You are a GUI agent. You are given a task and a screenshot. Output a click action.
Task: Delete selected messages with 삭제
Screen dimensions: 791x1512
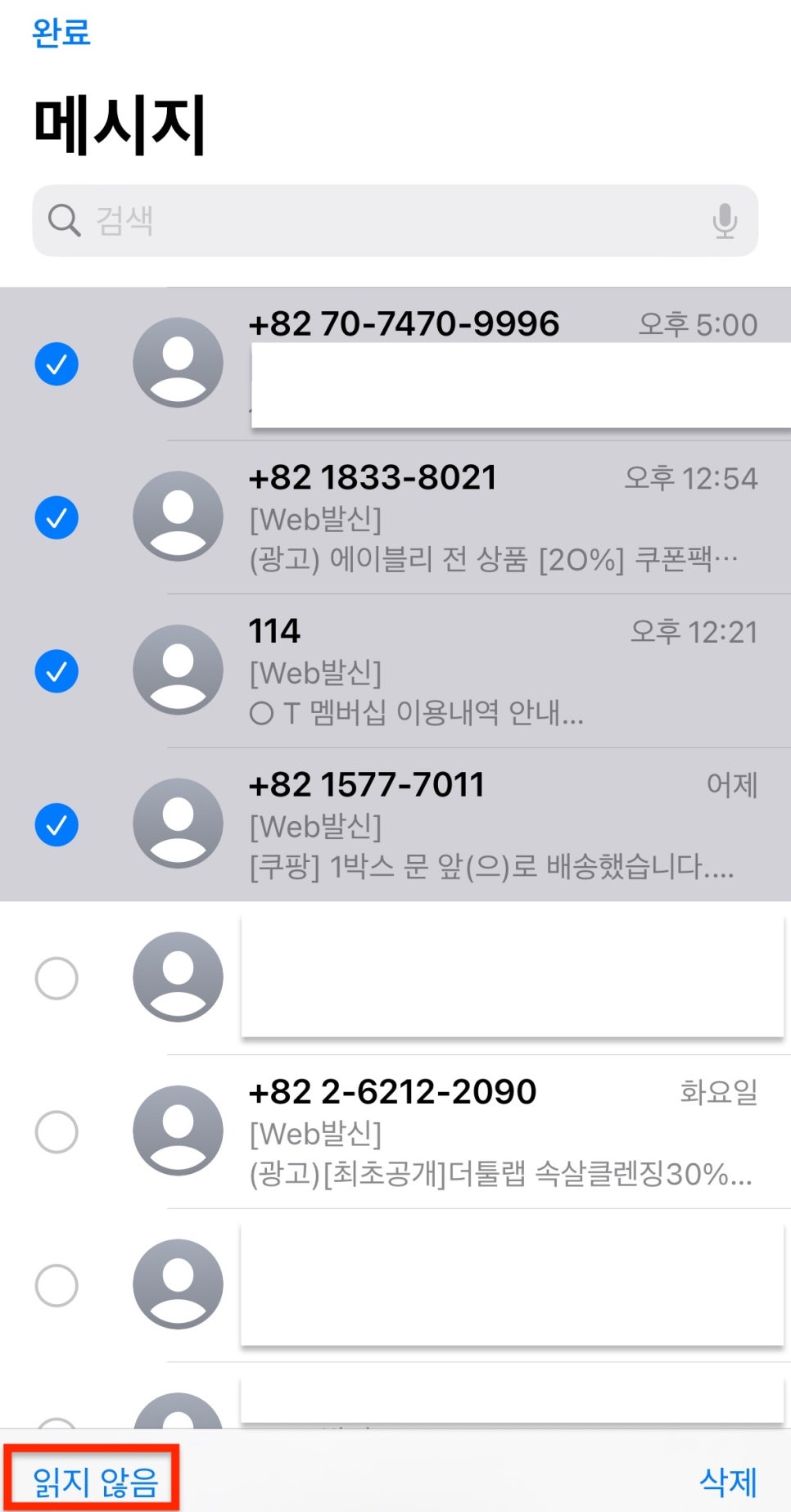(728, 1481)
